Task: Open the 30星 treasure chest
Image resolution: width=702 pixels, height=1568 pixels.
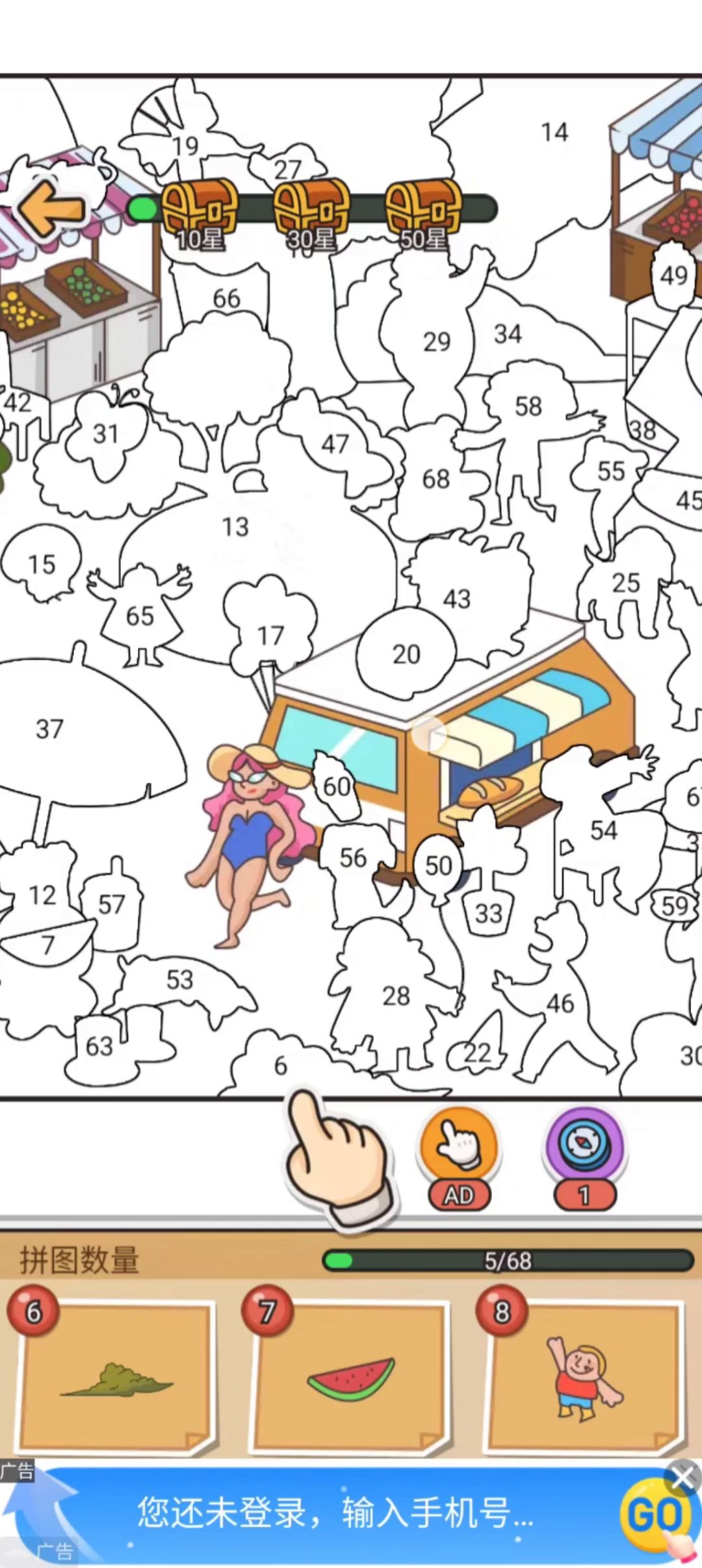Action: (x=311, y=209)
